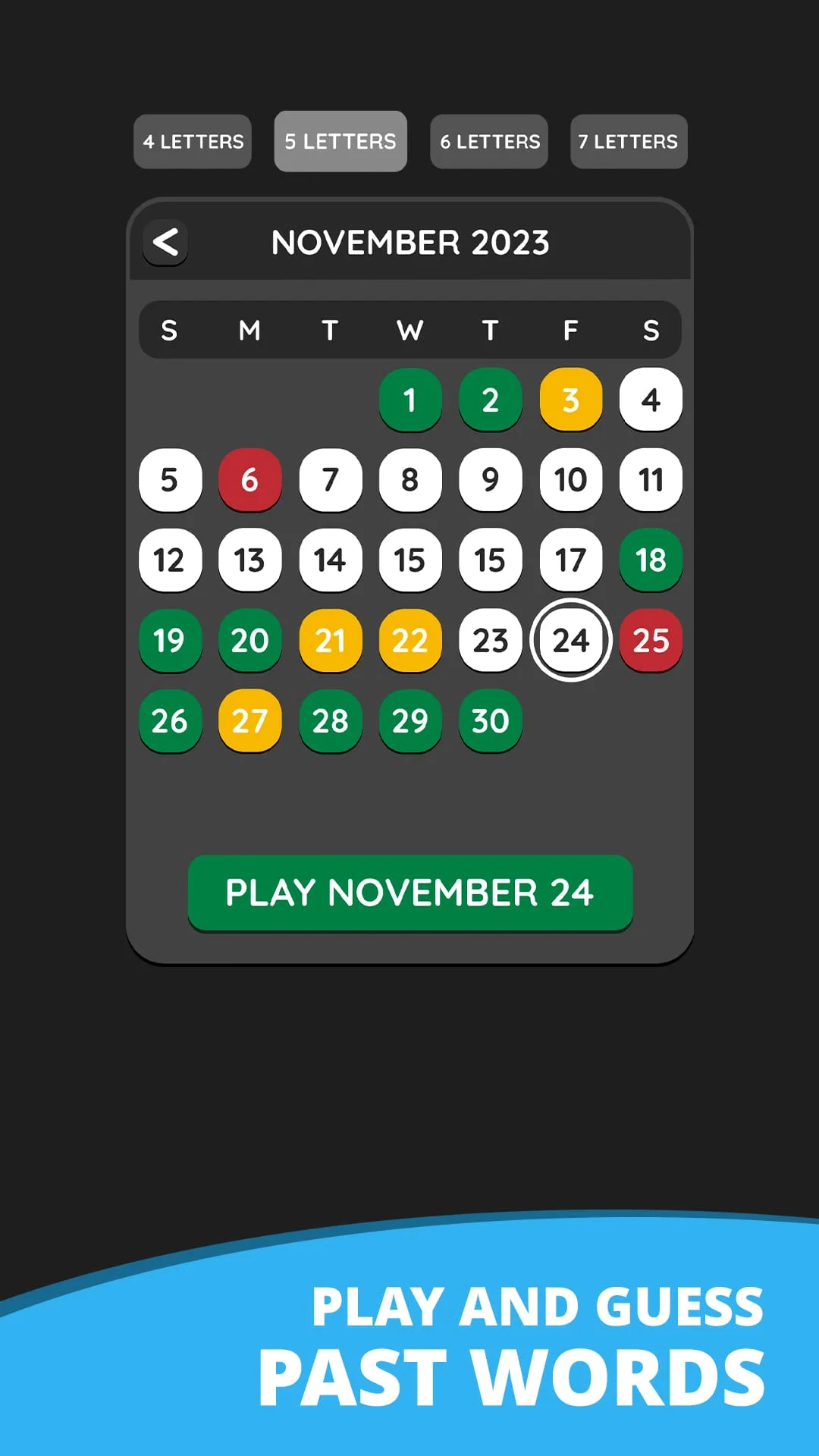The image size is (819, 1456).
Task: Select day 4 on the calendar
Action: [x=651, y=400]
